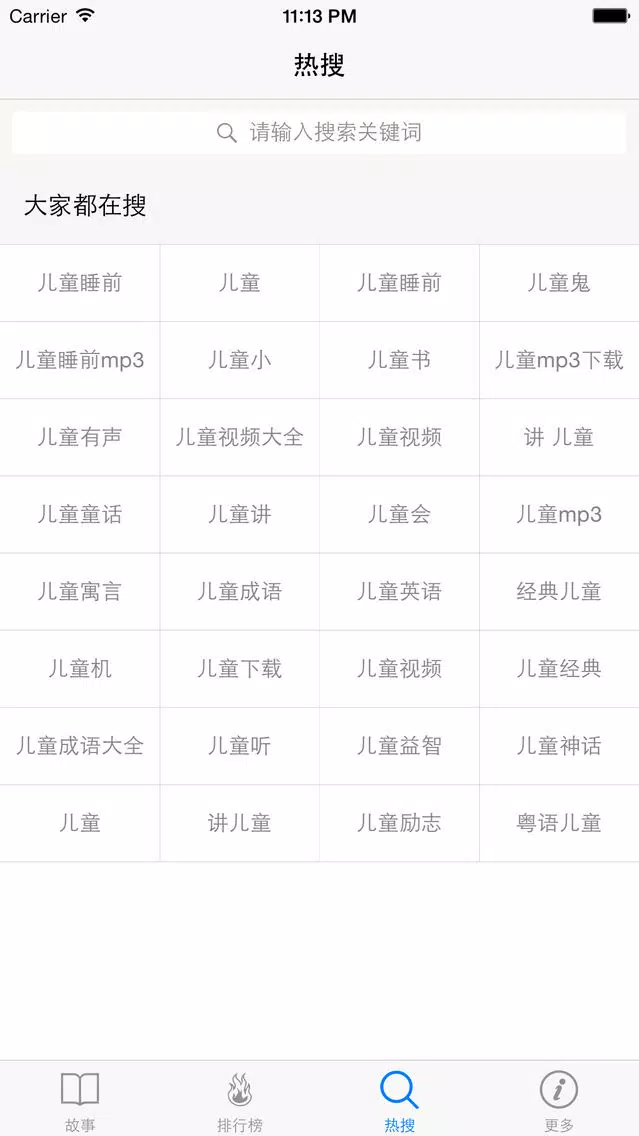Tap the 儿童书 keyword
The image size is (639, 1136).
point(399,360)
